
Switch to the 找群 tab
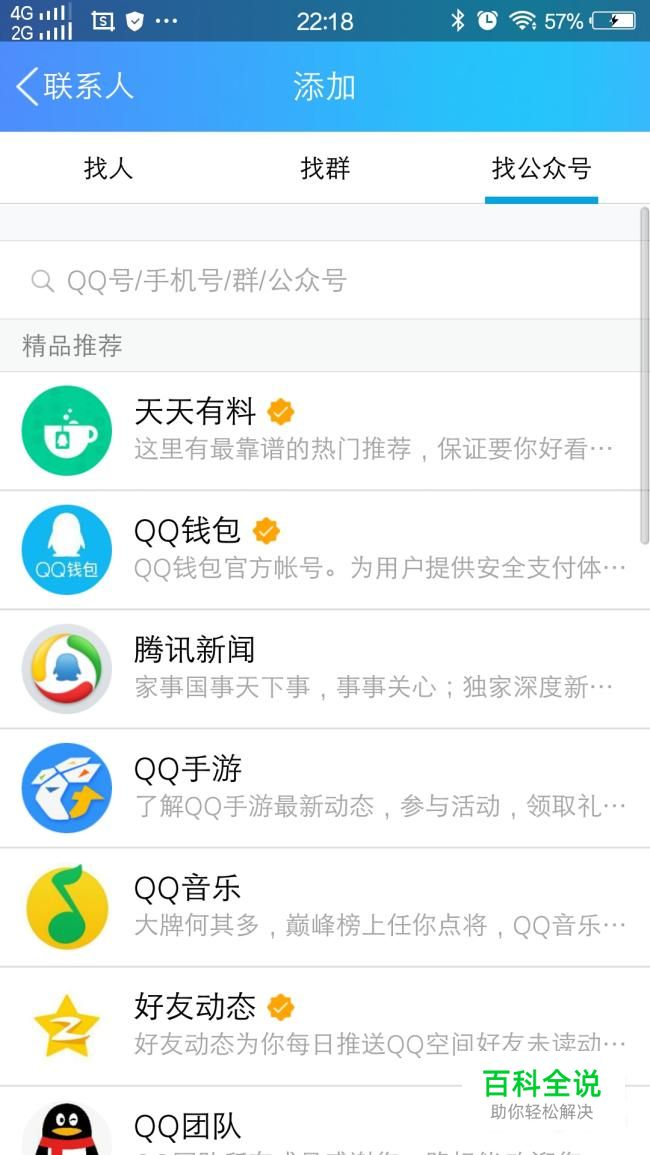tap(325, 168)
